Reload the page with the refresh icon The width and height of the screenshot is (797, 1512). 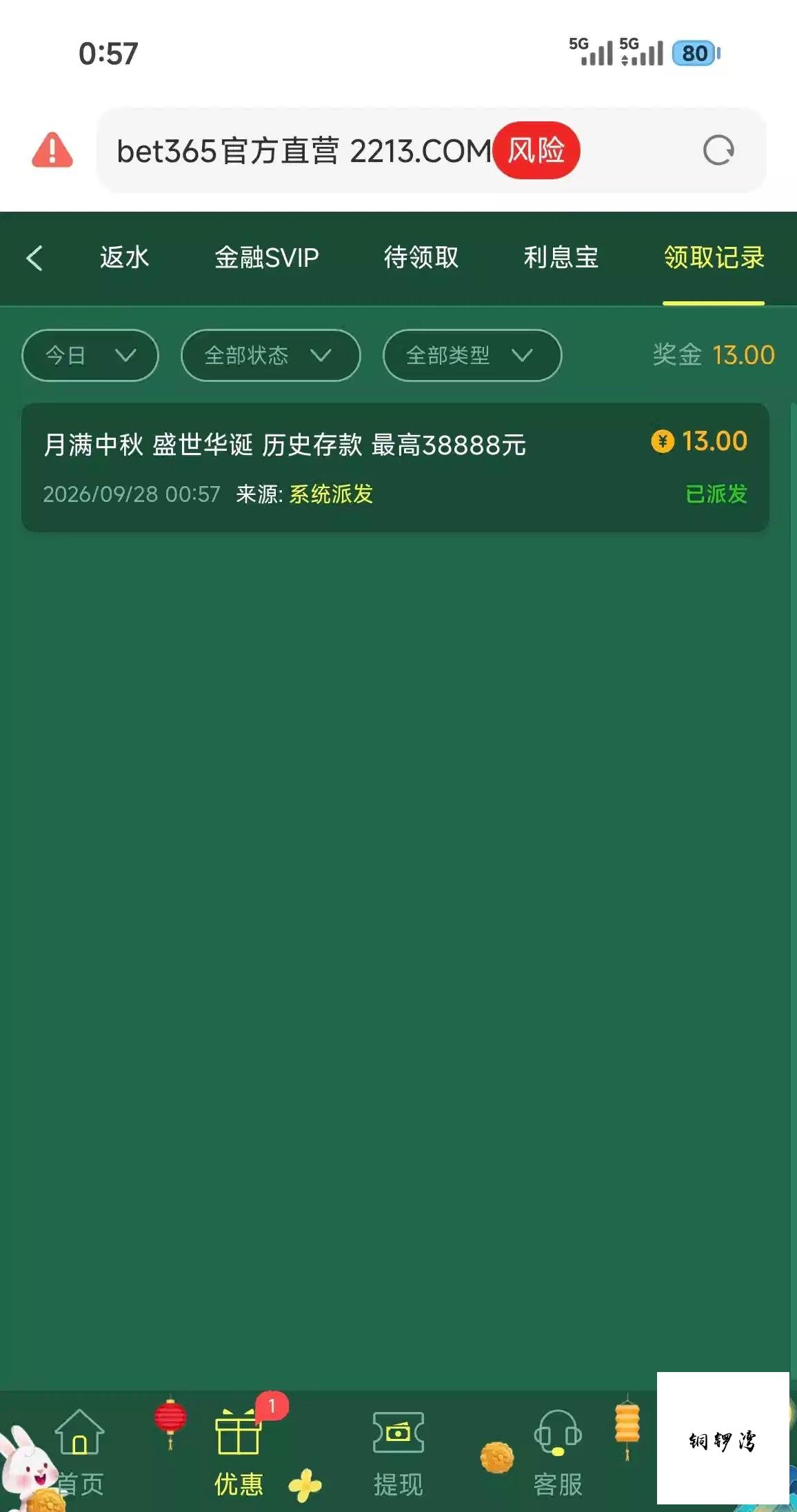pyautogui.click(x=718, y=150)
